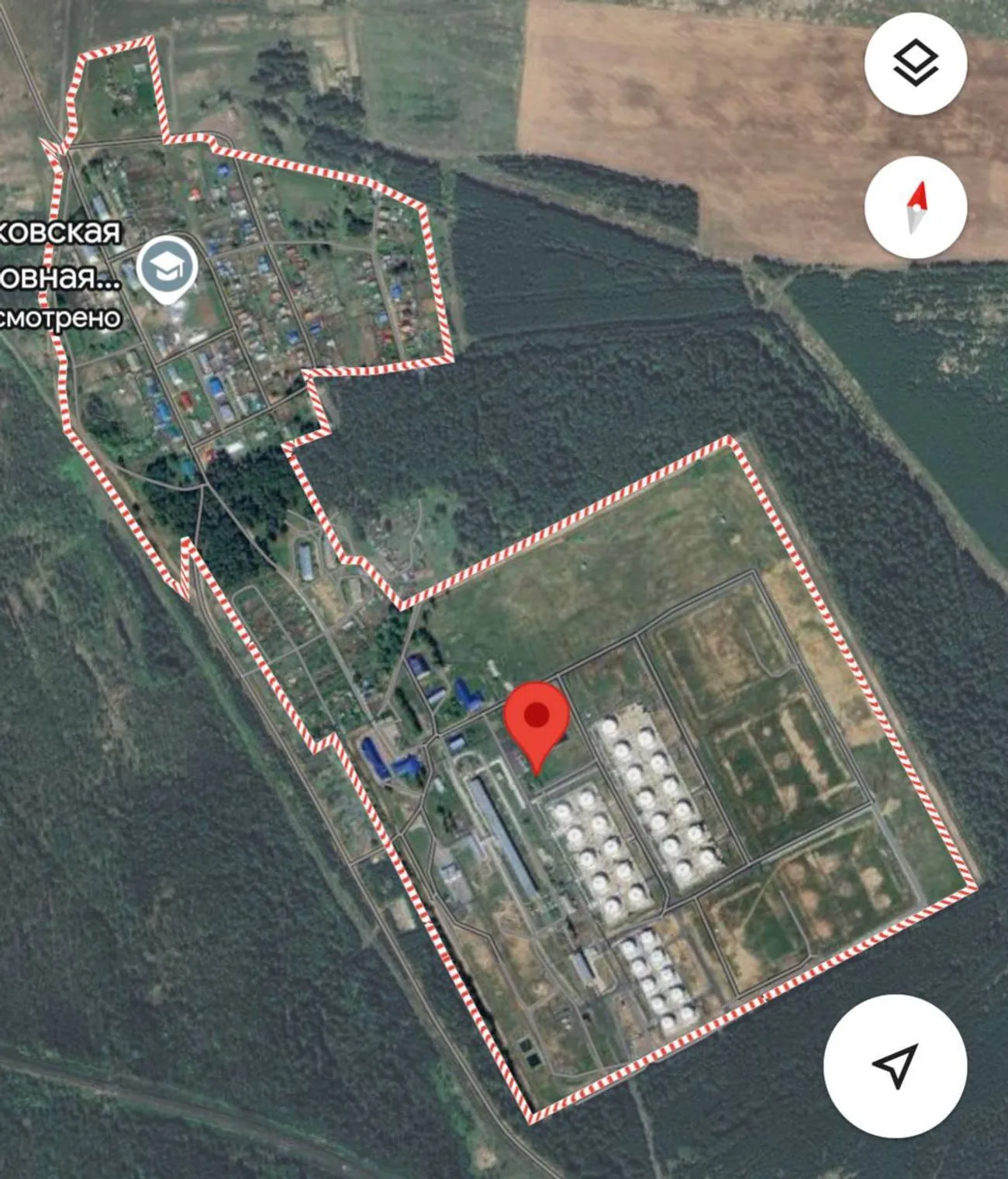This screenshot has width=1008, height=1179.
Task: Center map on my current location
Action: [x=895, y=1066]
